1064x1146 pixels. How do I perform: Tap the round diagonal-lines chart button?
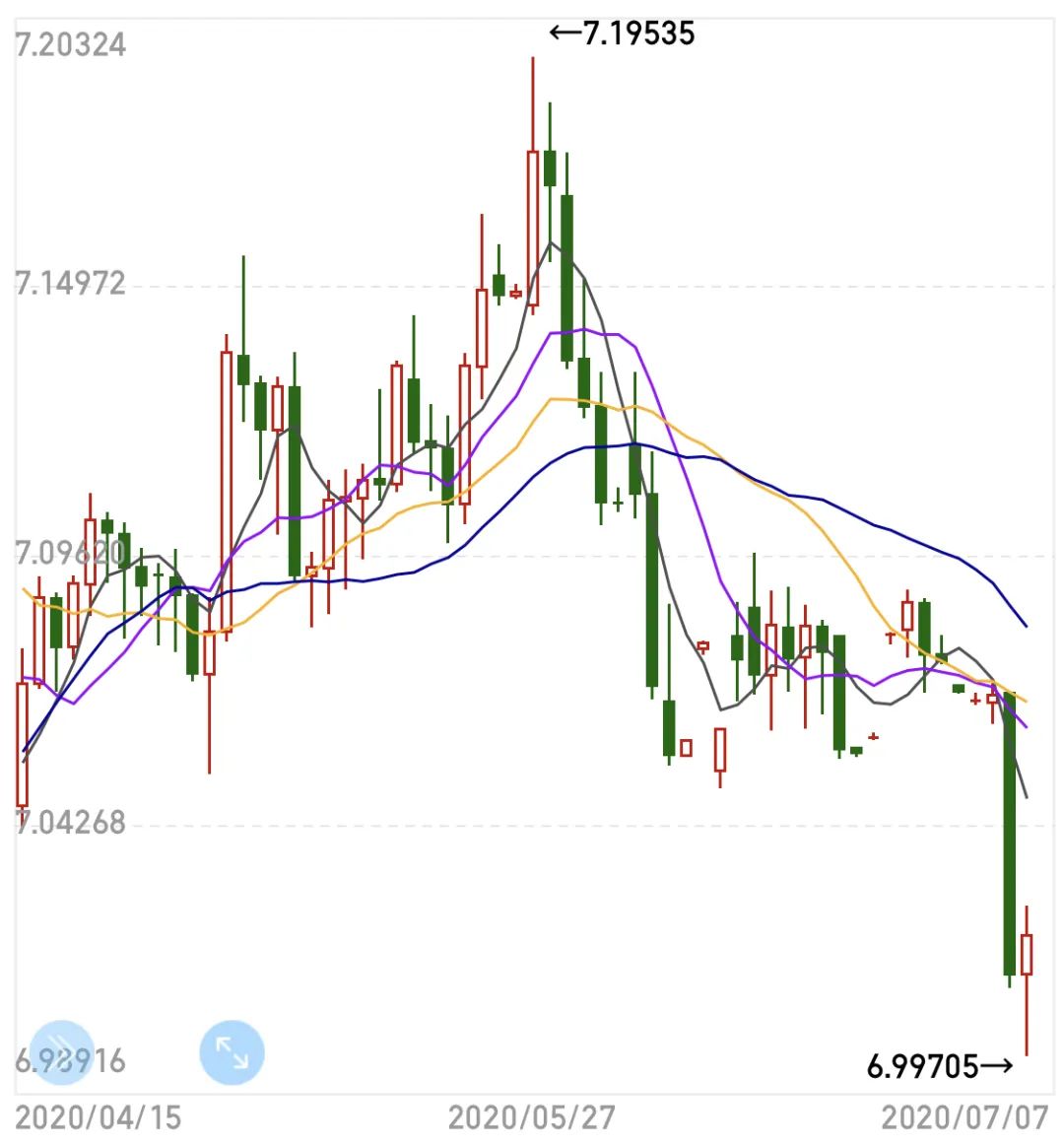62,1052
